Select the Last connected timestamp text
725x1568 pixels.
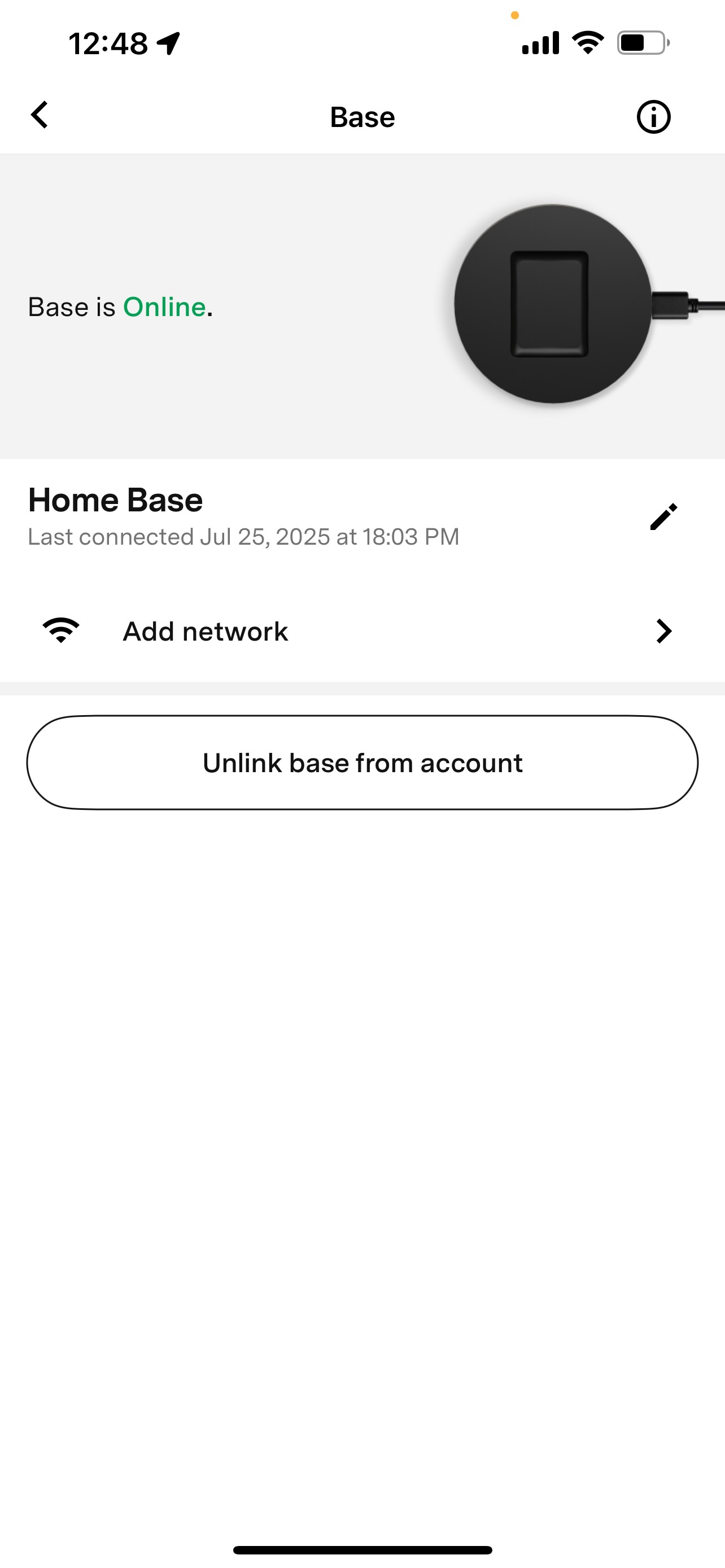click(243, 536)
